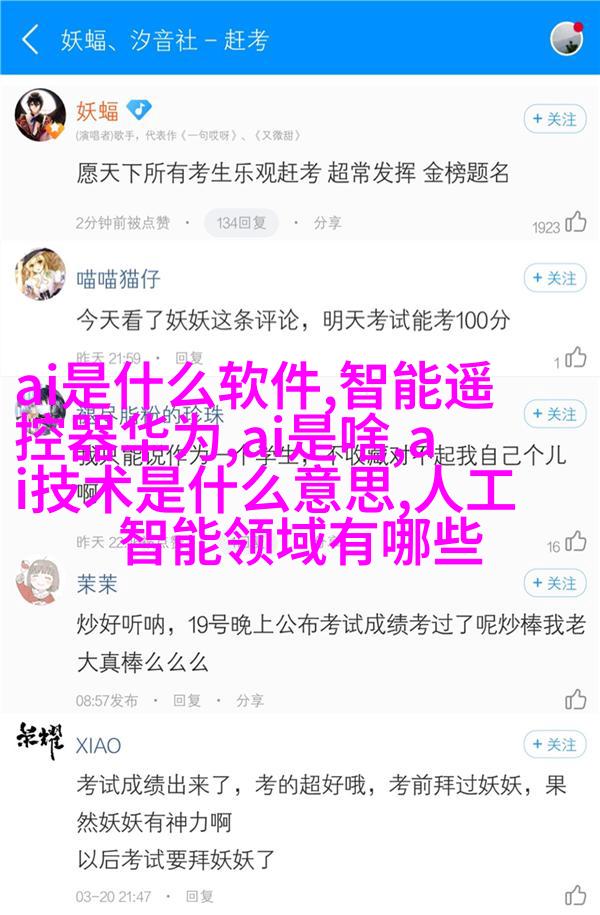Viewport: 600px width, 915px height.
Task: Follow user 喵喵喵仔
Action: (x=554, y=278)
